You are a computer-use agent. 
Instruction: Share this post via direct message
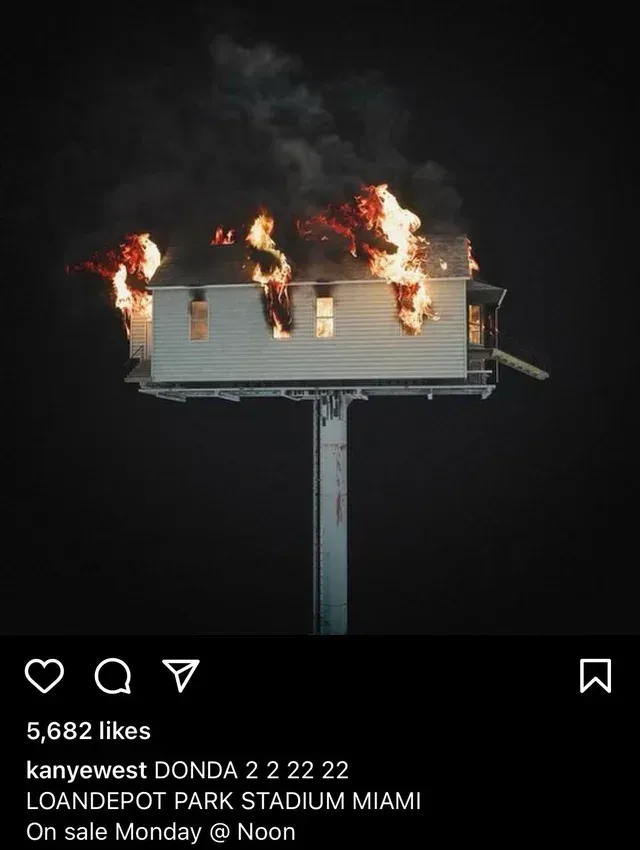click(x=180, y=677)
